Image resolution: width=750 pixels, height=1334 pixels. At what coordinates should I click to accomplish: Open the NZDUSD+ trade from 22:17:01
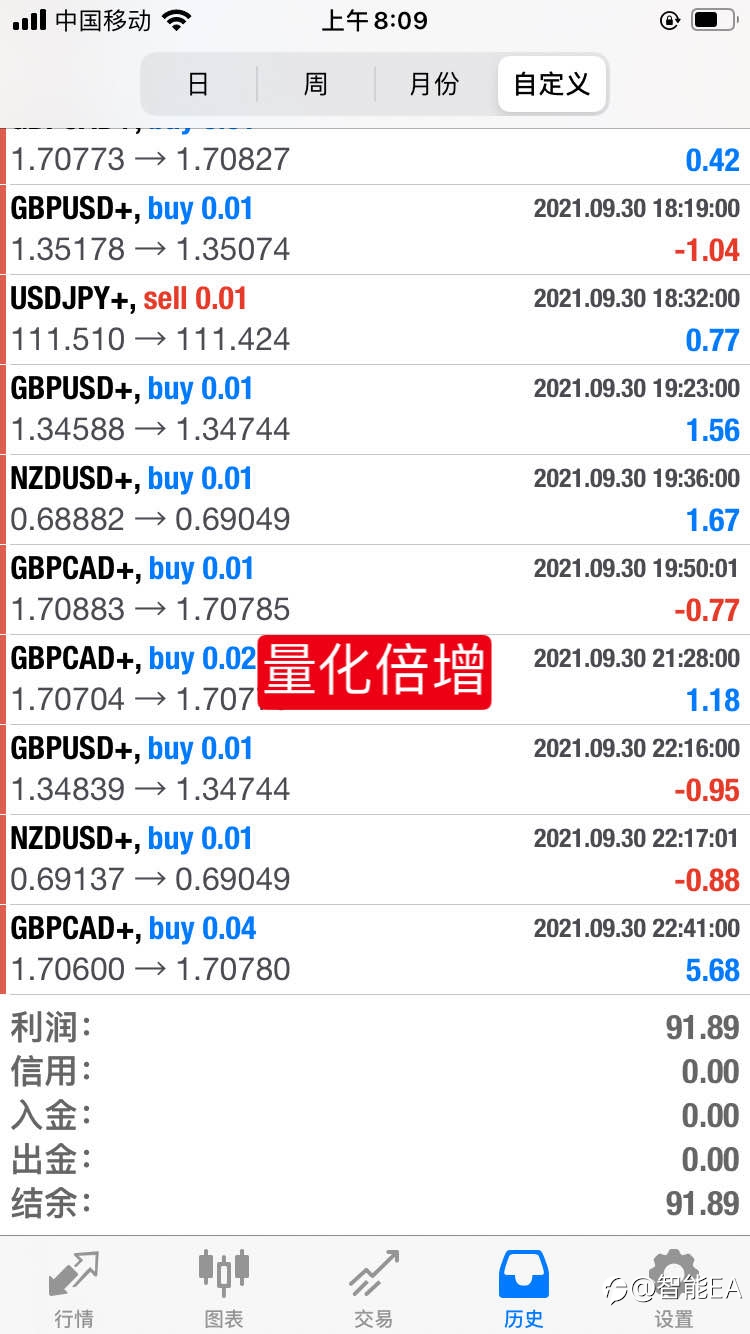coord(375,860)
